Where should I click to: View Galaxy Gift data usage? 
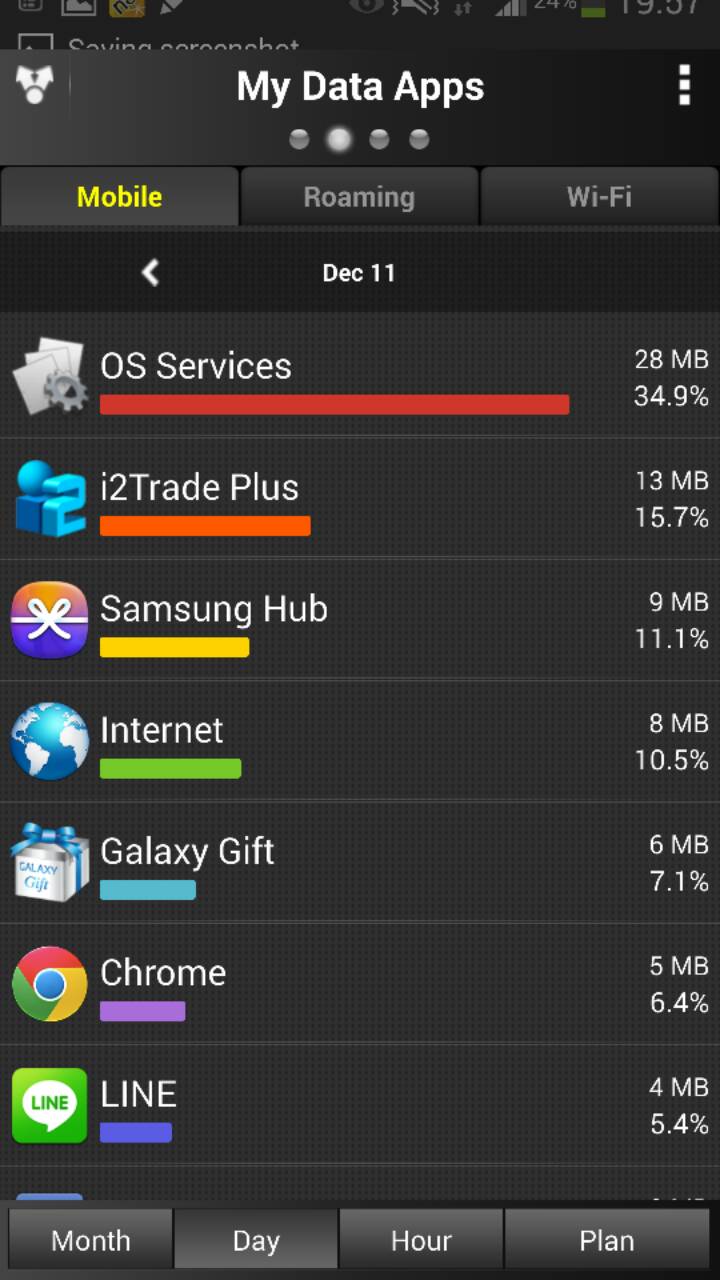point(360,862)
